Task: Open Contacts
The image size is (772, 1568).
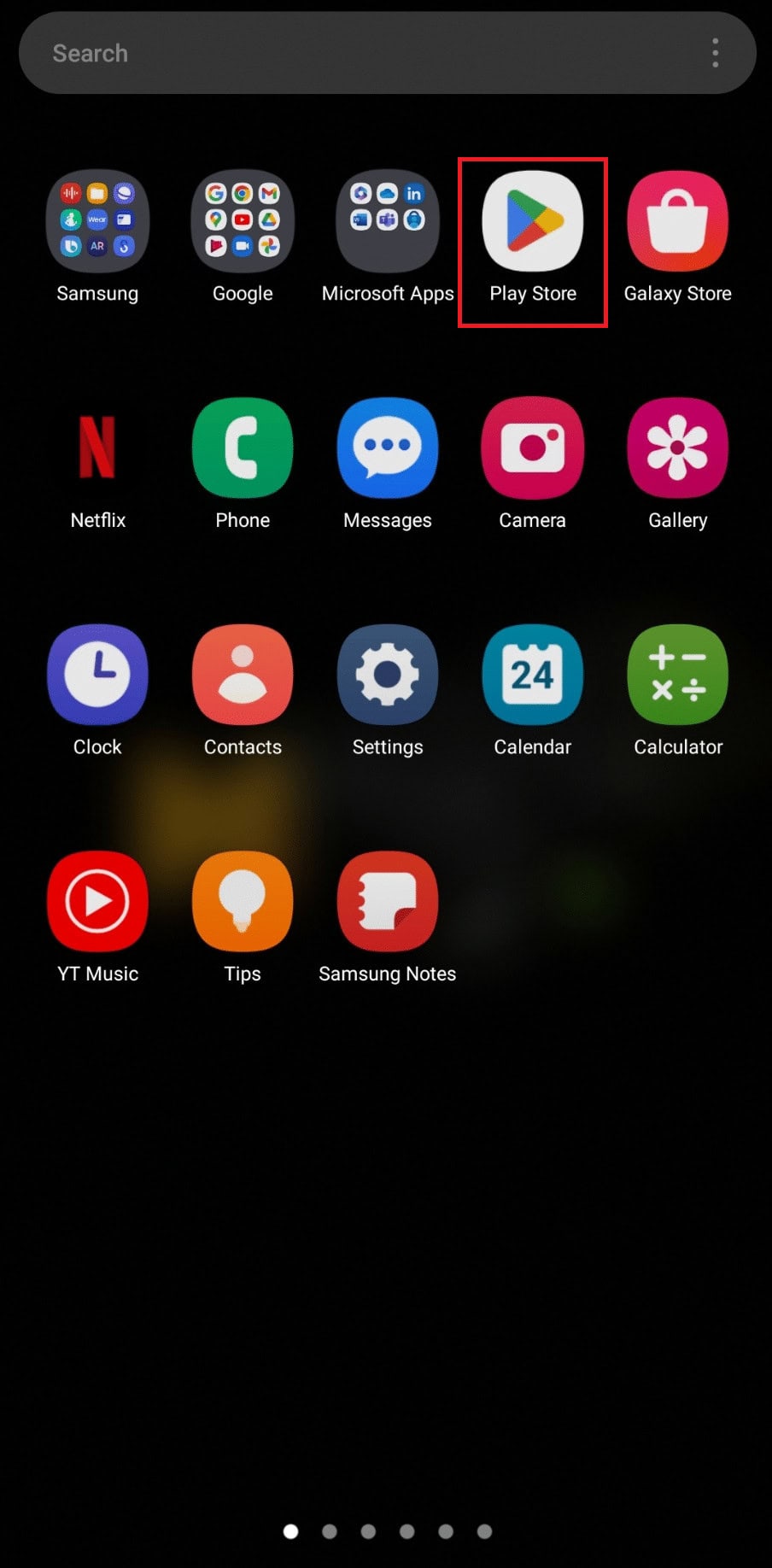Action: click(x=243, y=675)
